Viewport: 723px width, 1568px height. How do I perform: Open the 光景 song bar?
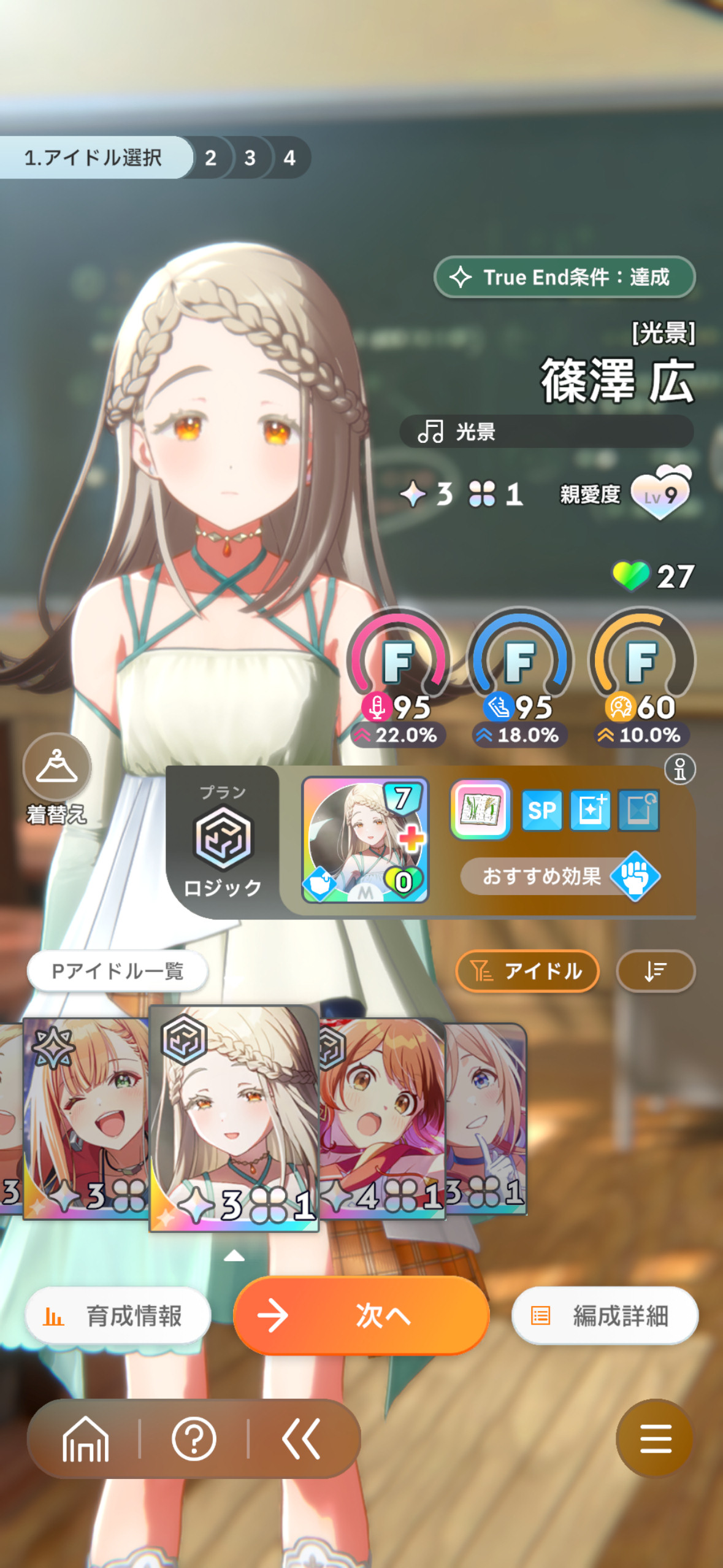coord(546,431)
